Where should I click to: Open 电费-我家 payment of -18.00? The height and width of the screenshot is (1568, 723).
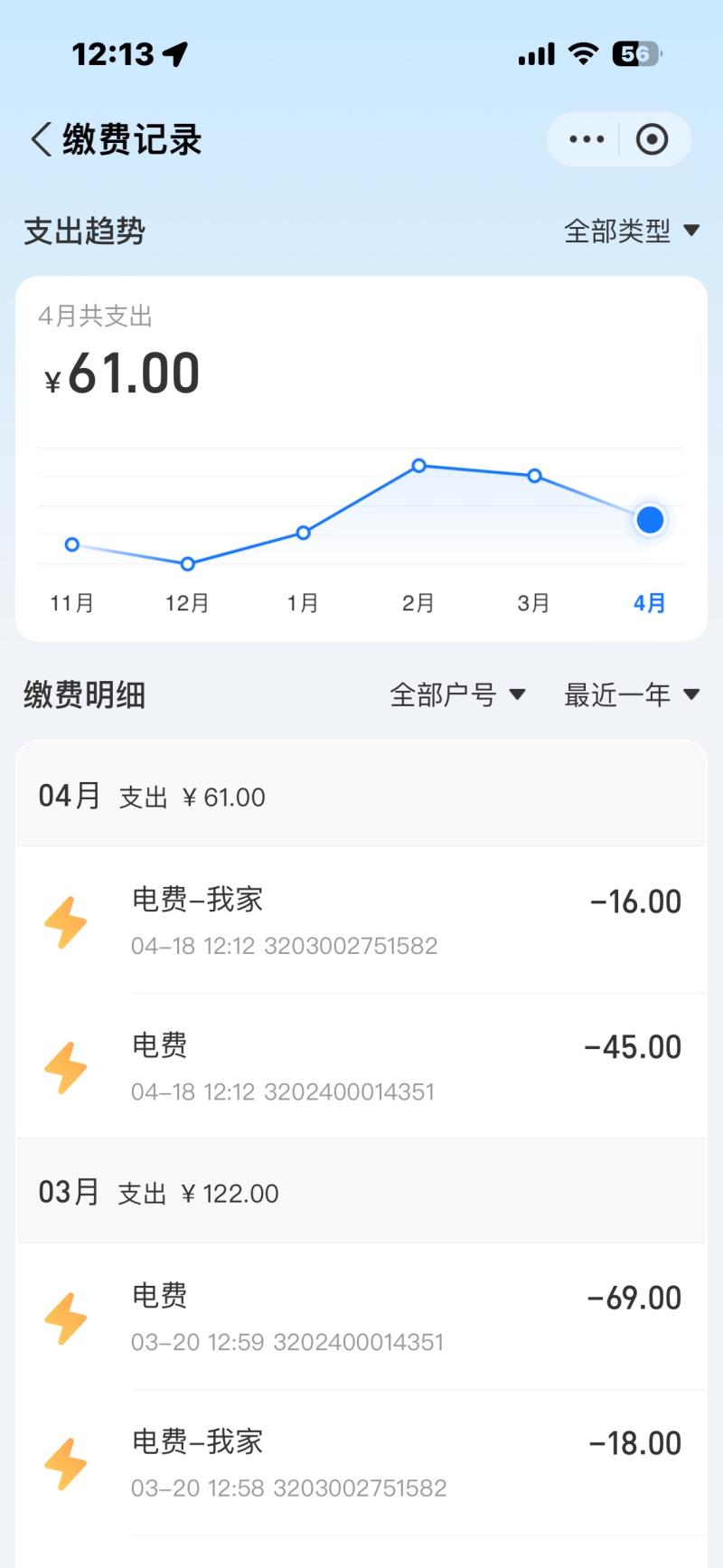pyautogui.click(x=361, y=1462)
